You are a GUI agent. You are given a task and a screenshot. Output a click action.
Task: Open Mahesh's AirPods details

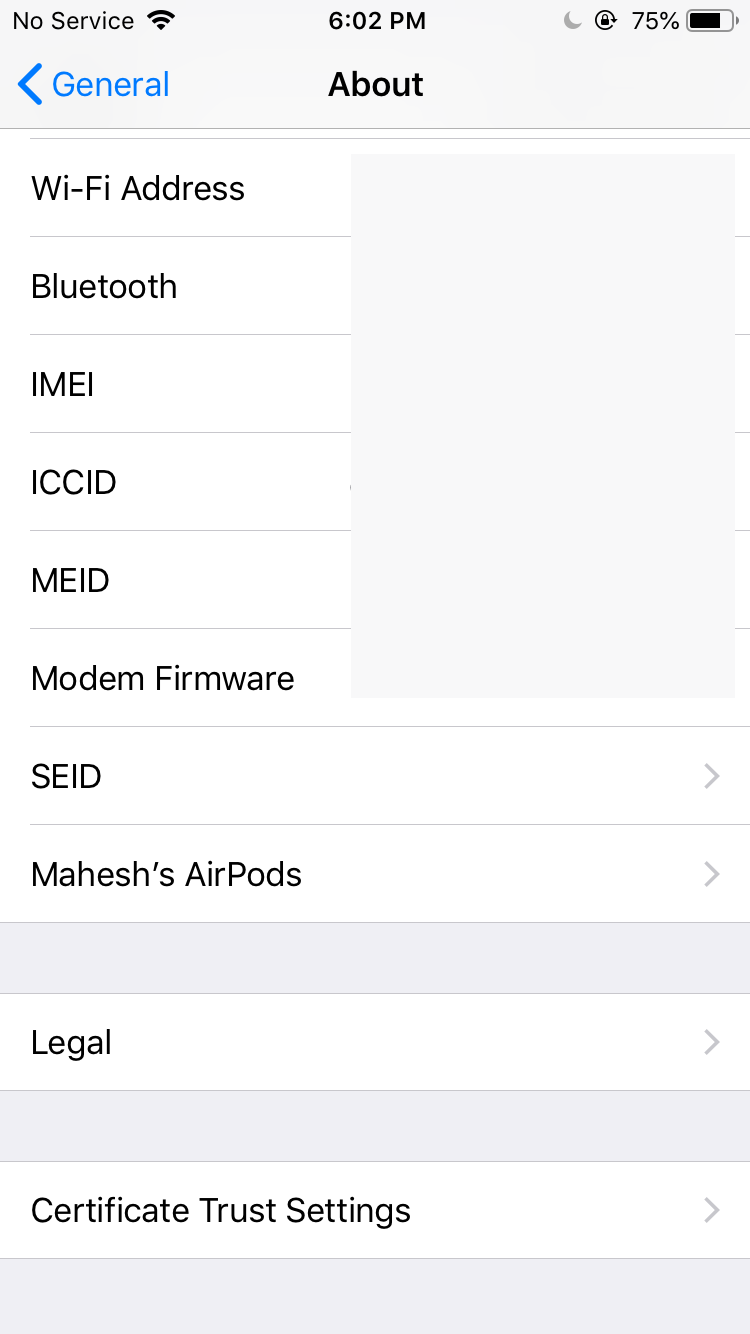click(x=375, y=874)
